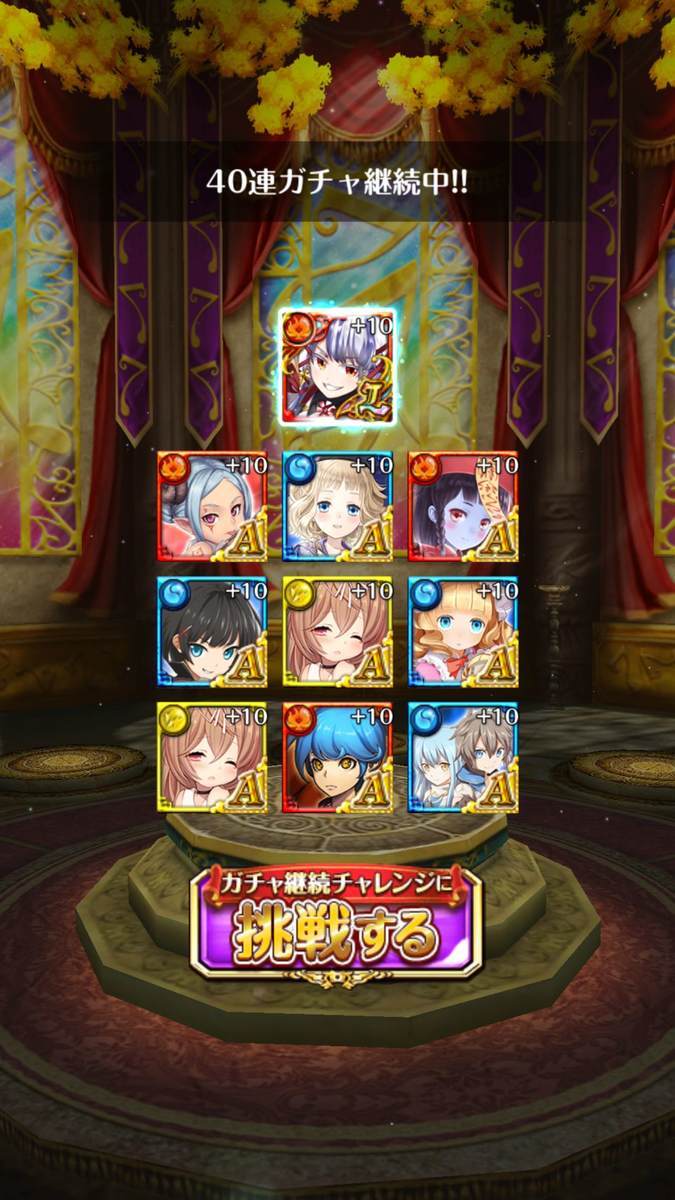Image resolution: width=675 pixels, height=1200 pixels.
Task: View the fire card with black-haired blue-skinned girl
Action: point(463,507)
